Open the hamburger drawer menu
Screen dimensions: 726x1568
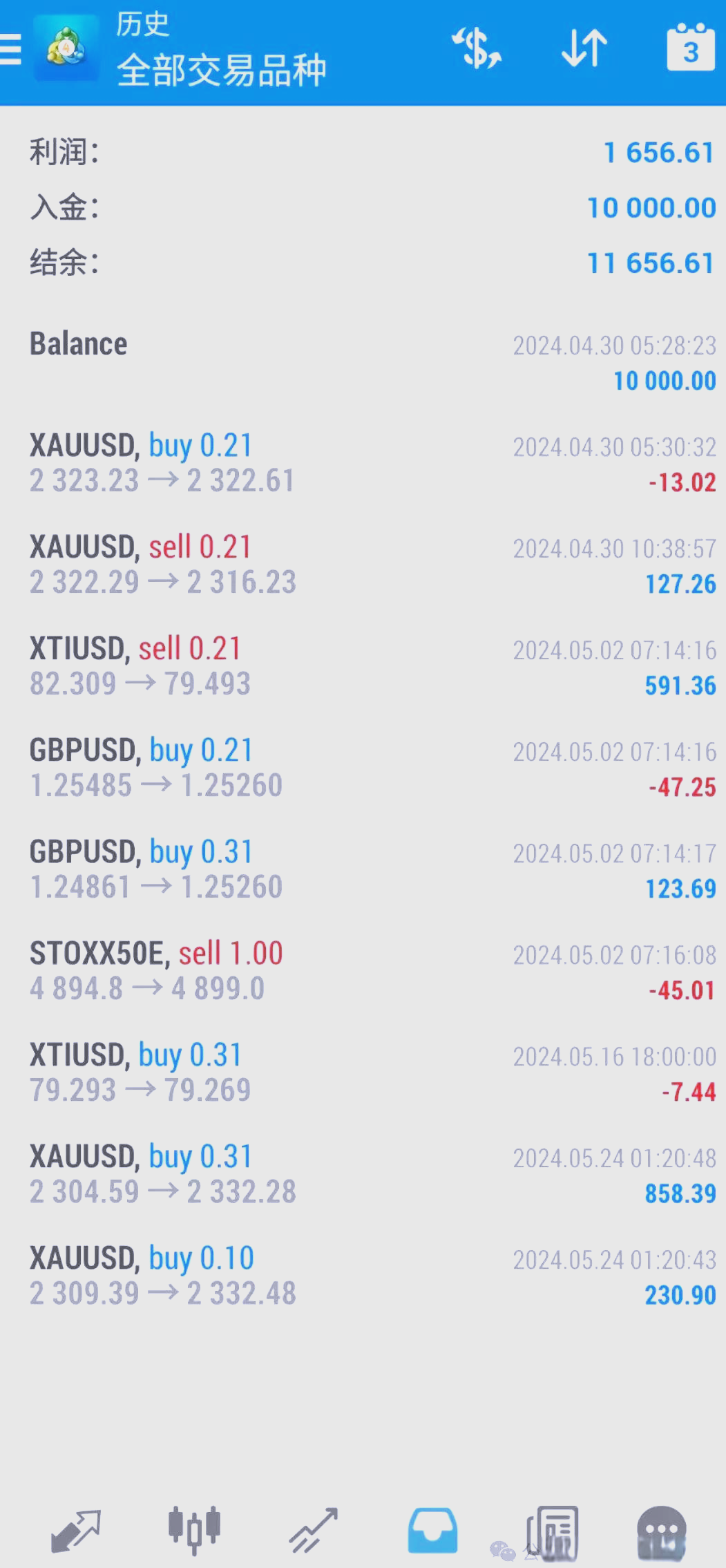click(x=11, y=50)
